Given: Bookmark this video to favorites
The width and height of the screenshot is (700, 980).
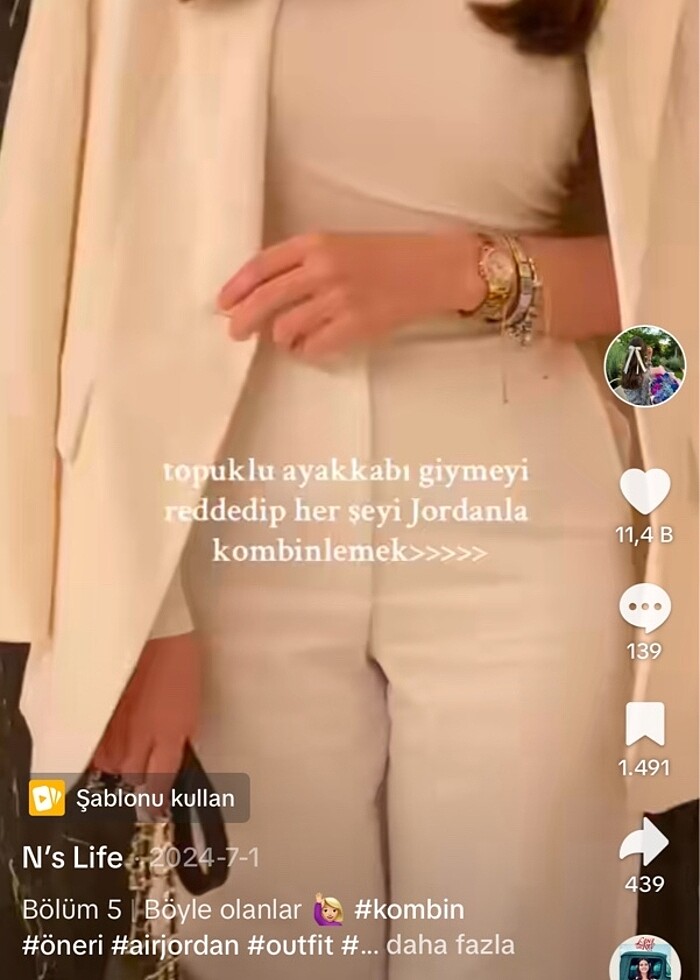Looking at the screenshot, I should point(645,723).
